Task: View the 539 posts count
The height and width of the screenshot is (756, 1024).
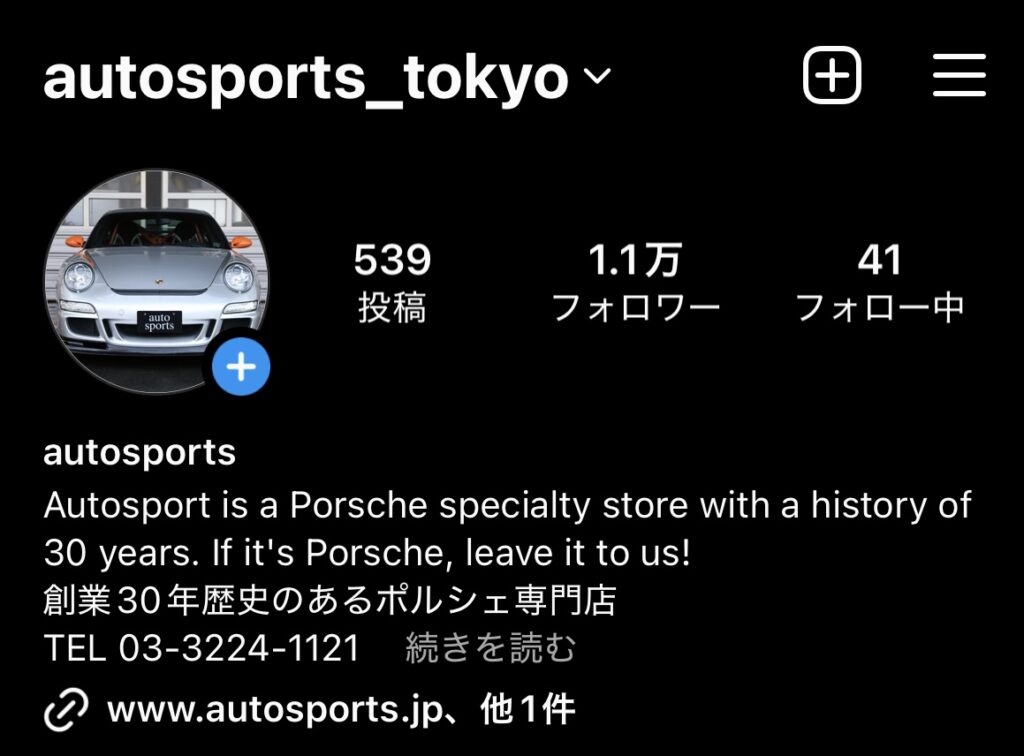Action: pyautogui.click(x=392, y=283)
